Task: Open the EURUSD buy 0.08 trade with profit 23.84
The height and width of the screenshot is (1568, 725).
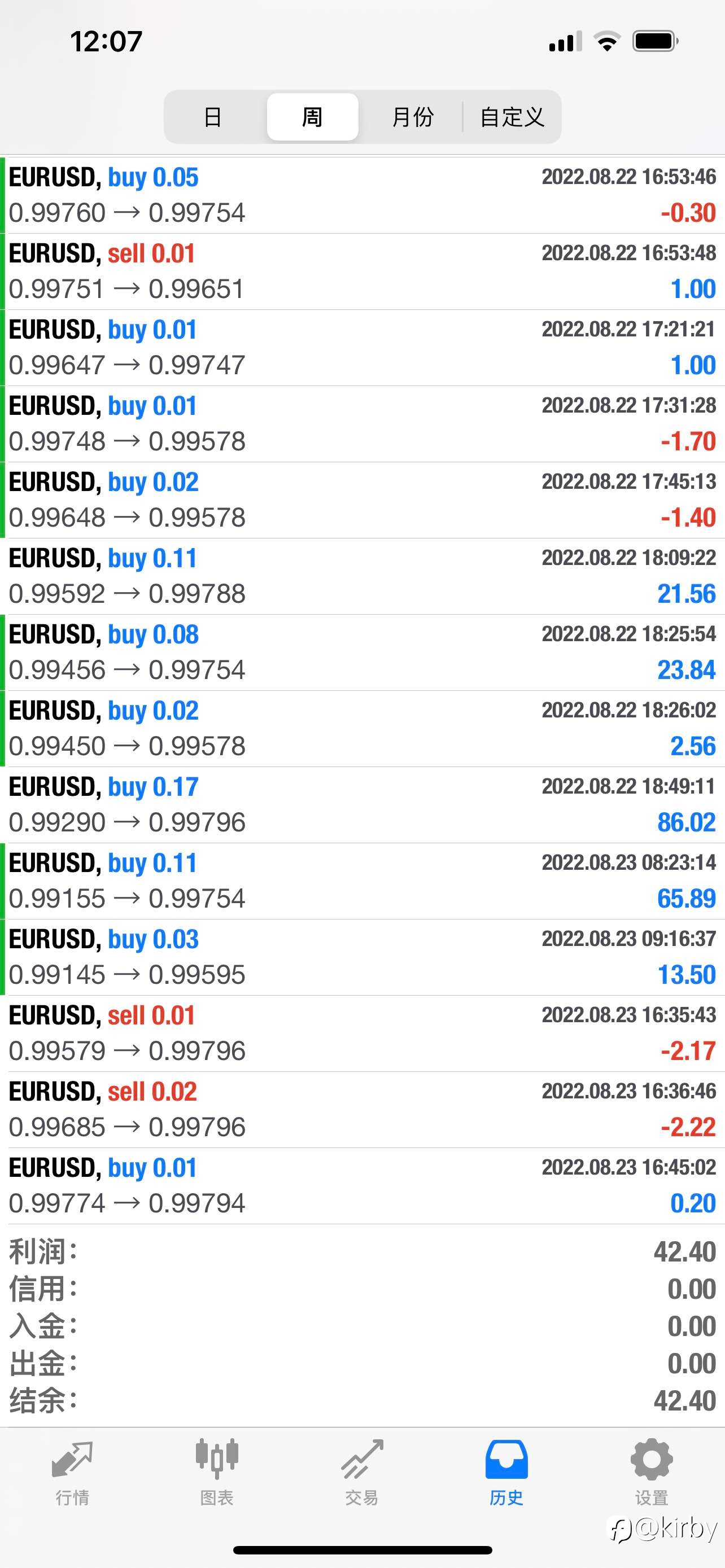Action: coord(362,652)
